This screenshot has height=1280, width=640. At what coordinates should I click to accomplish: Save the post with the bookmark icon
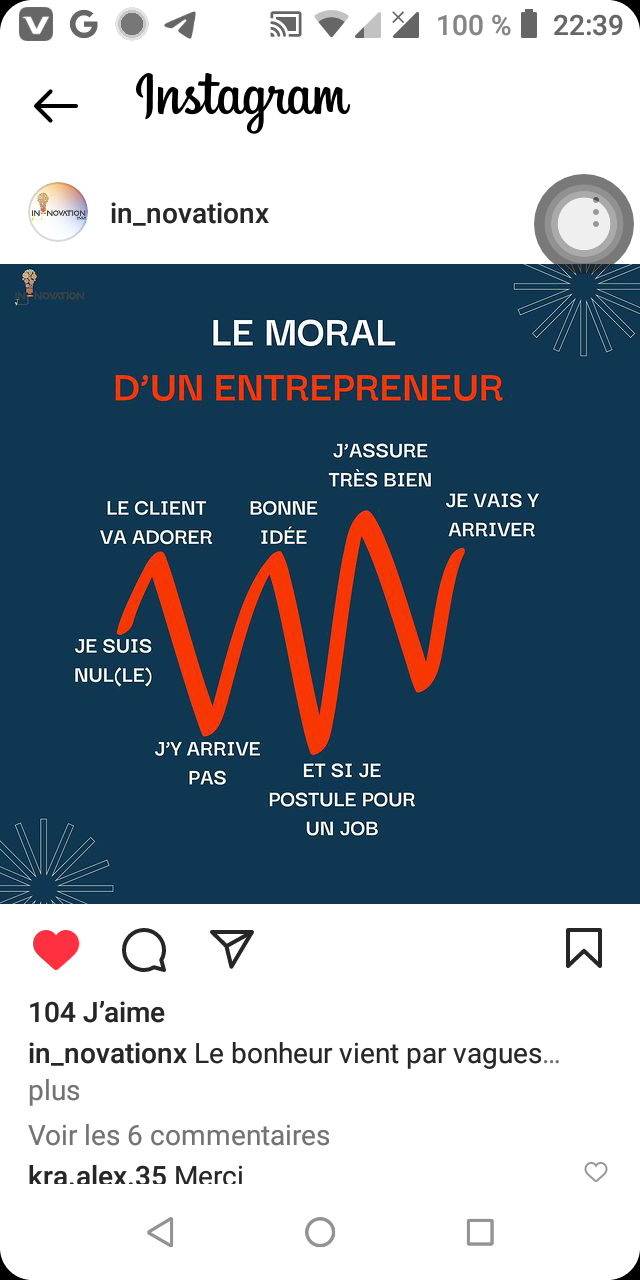(584, 948)
